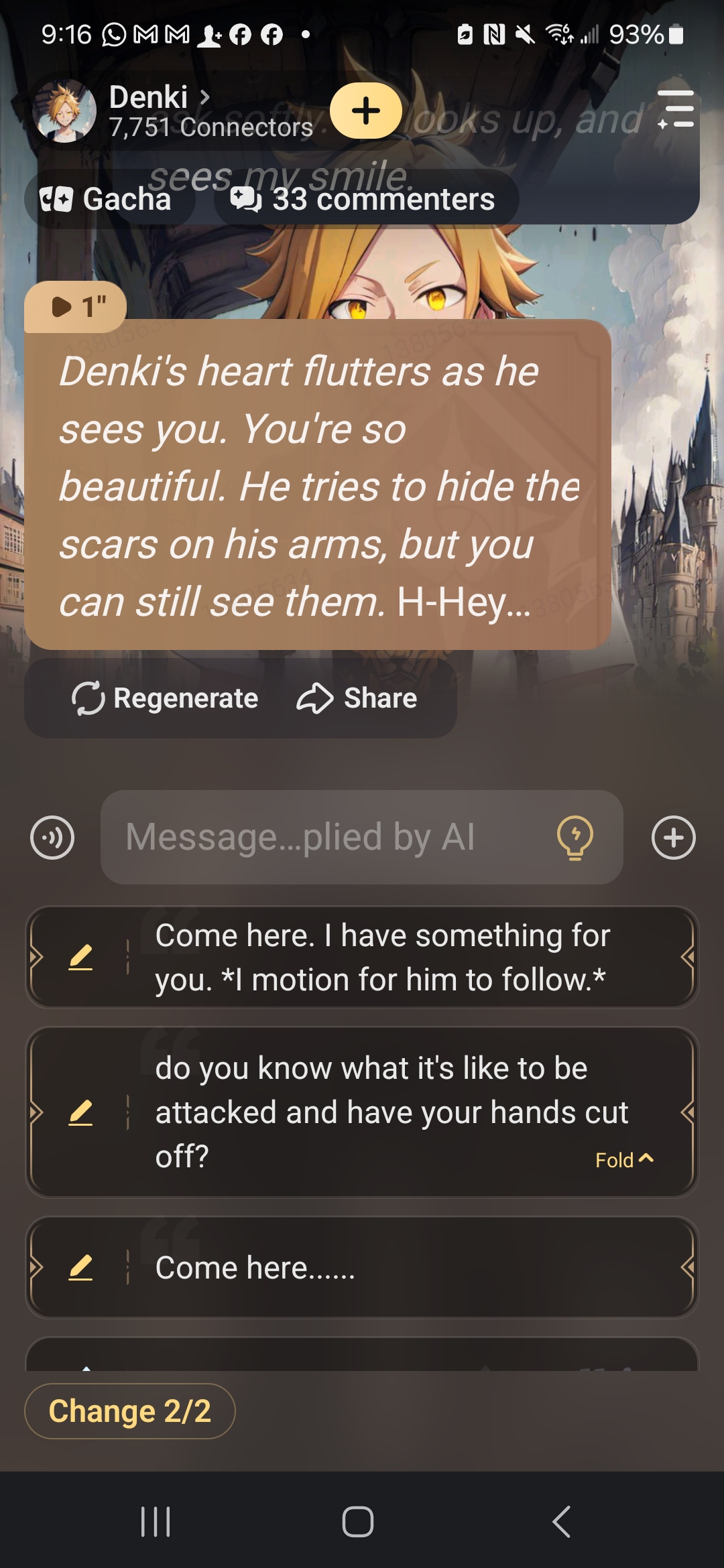Image resolution: width=724 pixels, height=1568 pixels.
Task: Open the top-right menu icon
Action: click(676, 109)
